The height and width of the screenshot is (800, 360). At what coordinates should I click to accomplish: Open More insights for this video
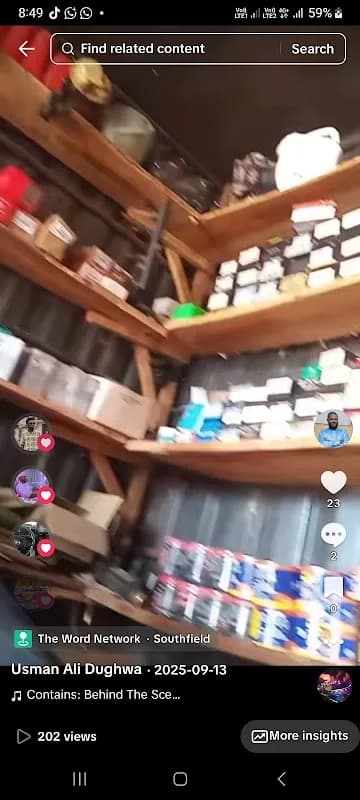coord(300,736)
